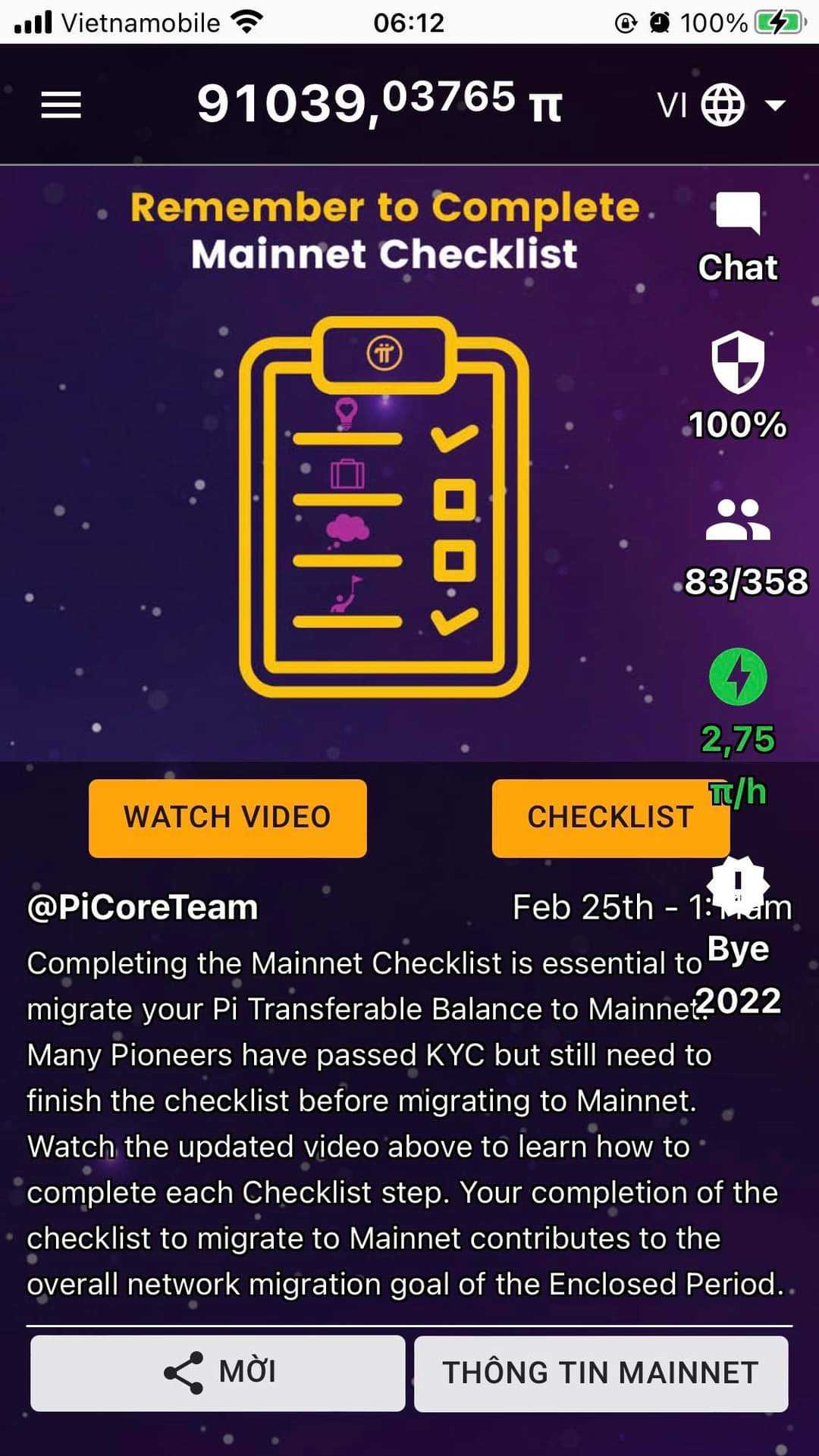Tap the green lightning mining button
Image resolution: width=819 pixels, height=1456 pixels.
pyautogui.click(x=737, y=676)
